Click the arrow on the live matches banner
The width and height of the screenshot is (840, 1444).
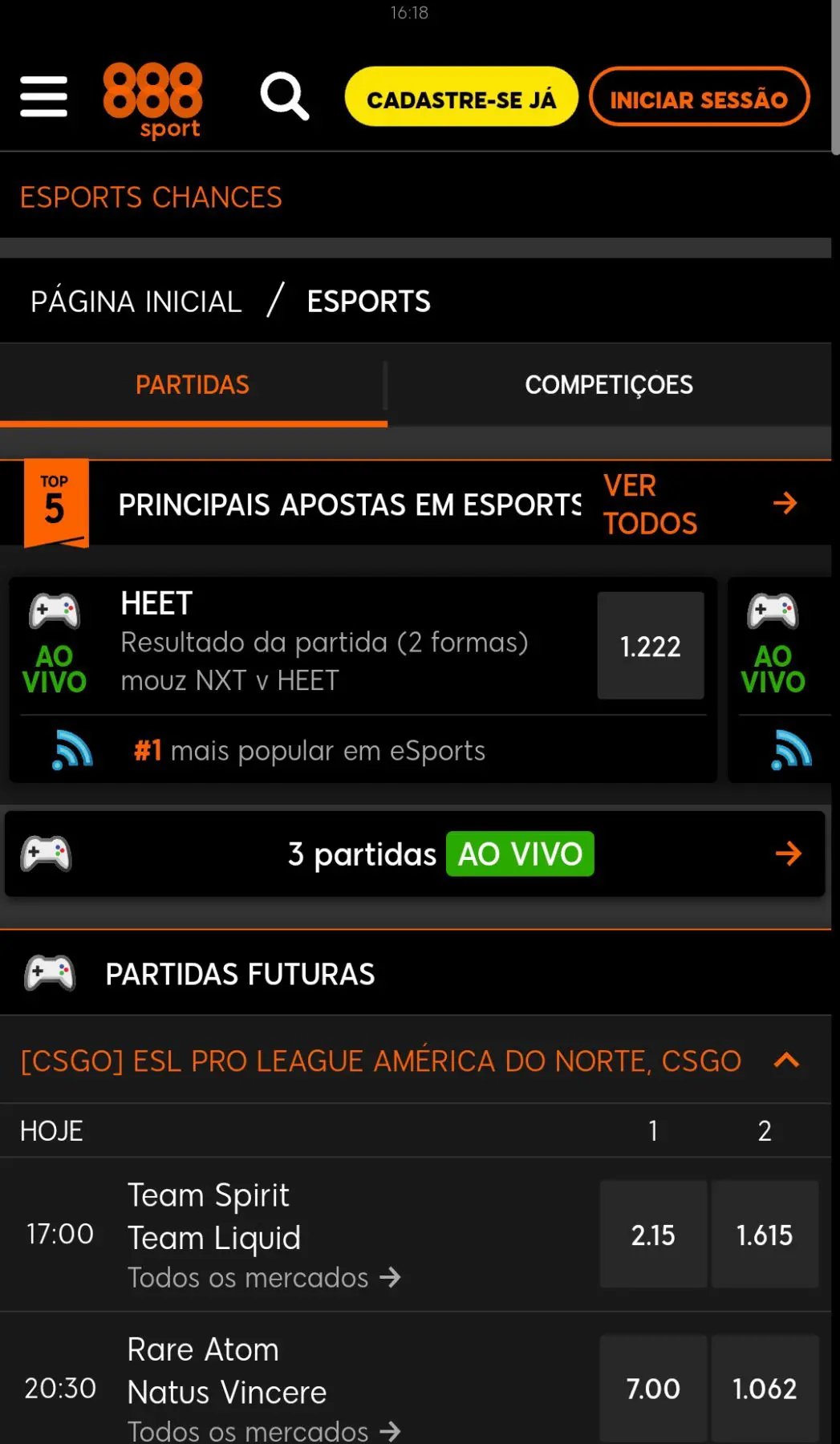pos(789,853)
